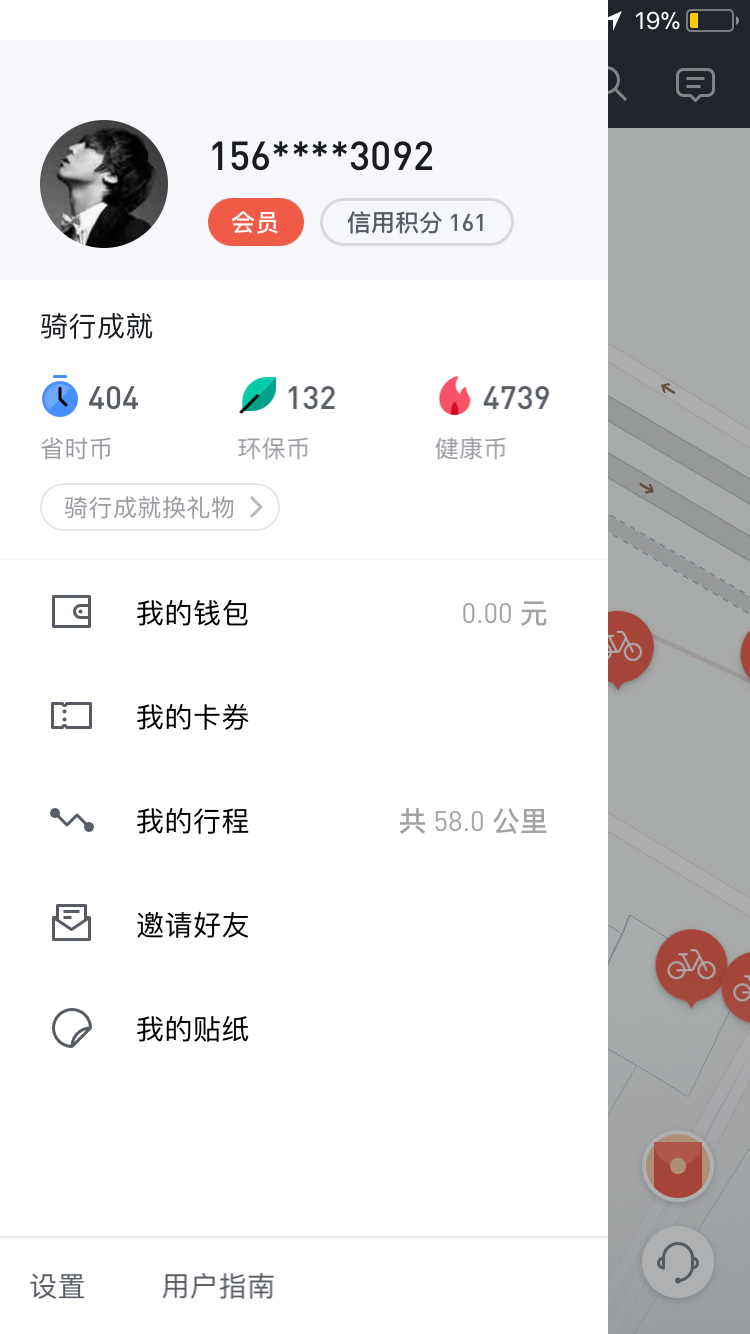Tap the red packet button on map
The height and width of the screenshot is (1334, 750).
click(x=678, y=1166)
